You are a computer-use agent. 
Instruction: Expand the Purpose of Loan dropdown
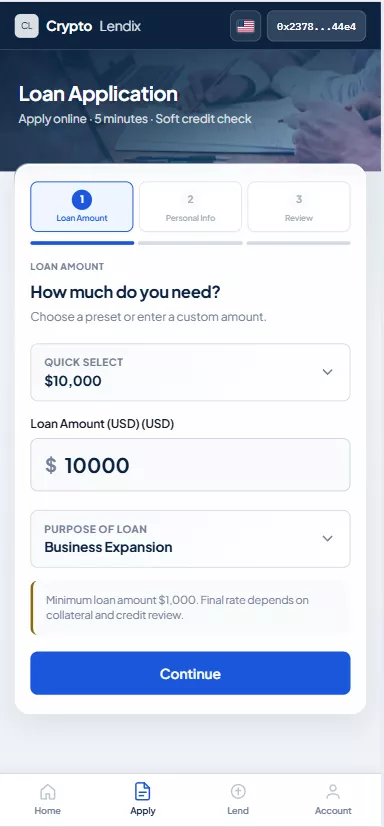pos(190,539)
